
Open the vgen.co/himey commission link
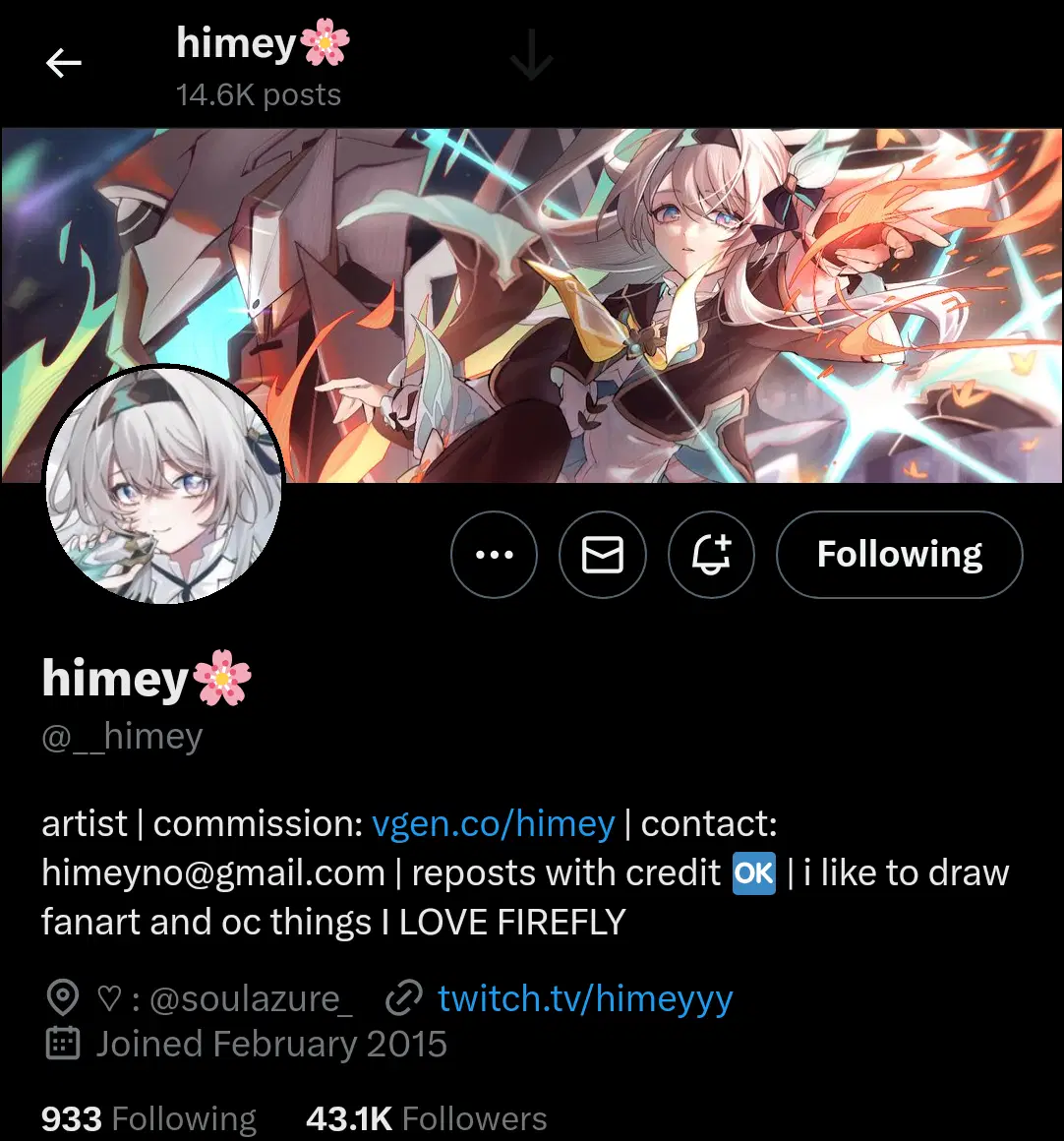493,823
